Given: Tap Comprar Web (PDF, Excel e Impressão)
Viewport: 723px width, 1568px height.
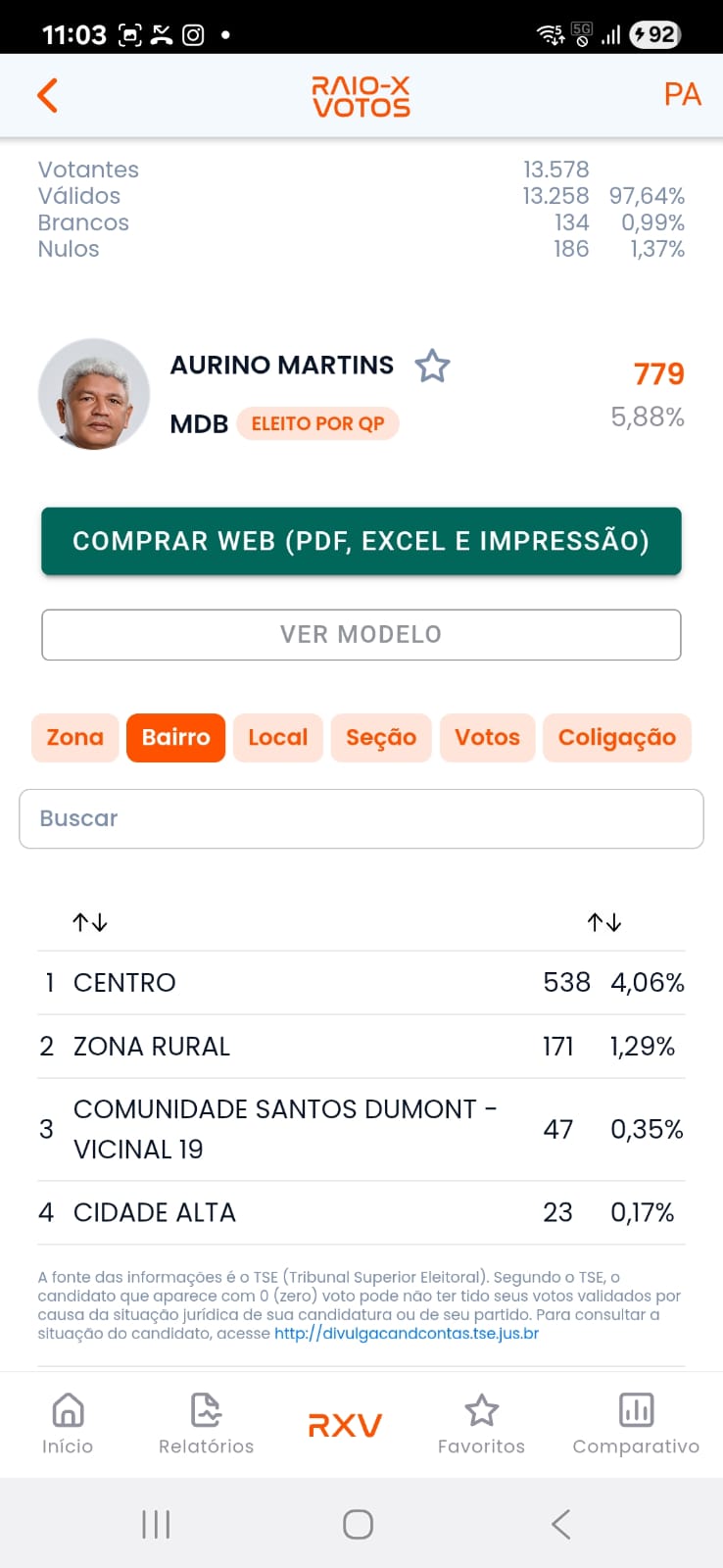Looking at the screenshot, I should point(361,541).
